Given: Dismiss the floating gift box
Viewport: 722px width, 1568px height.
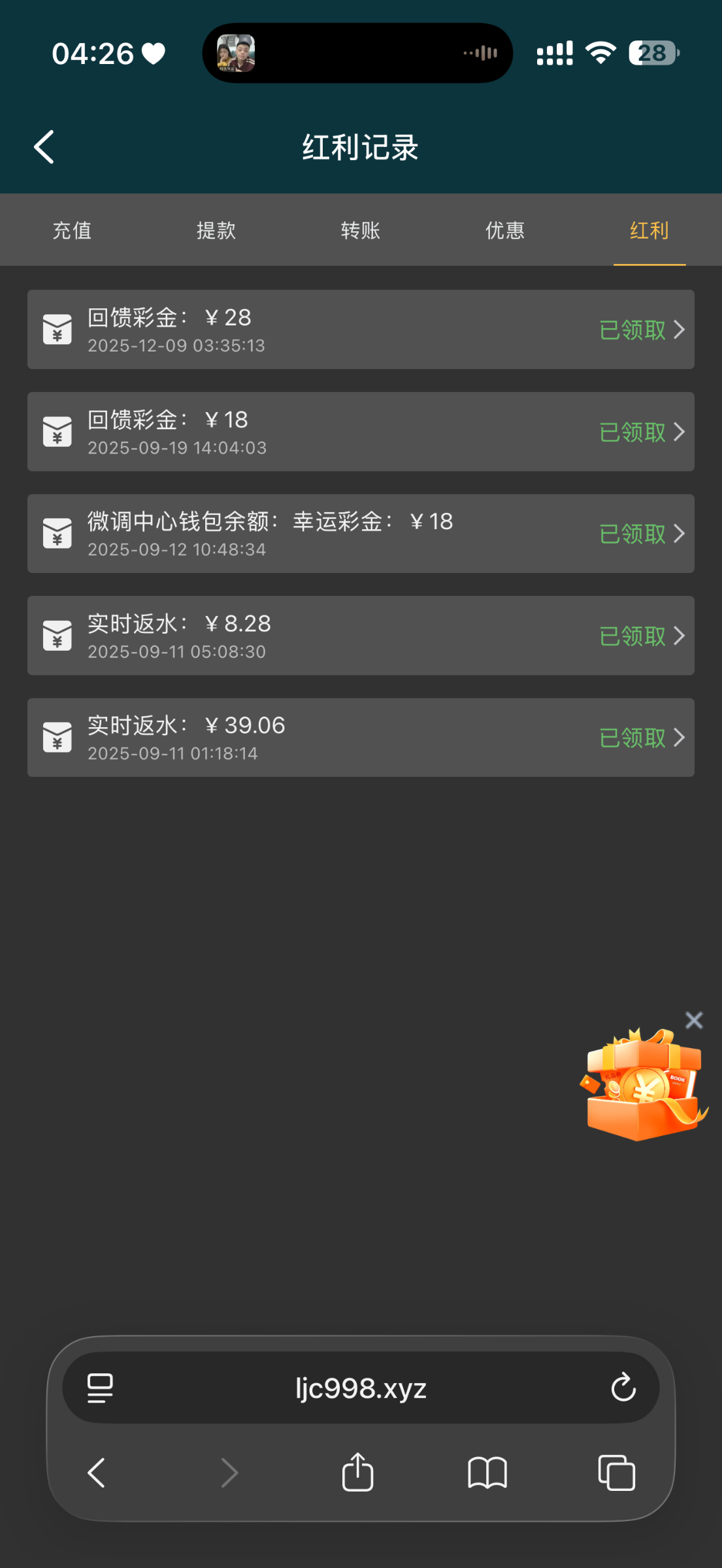Looking at the screenshot, I should tap(694, 1020).
